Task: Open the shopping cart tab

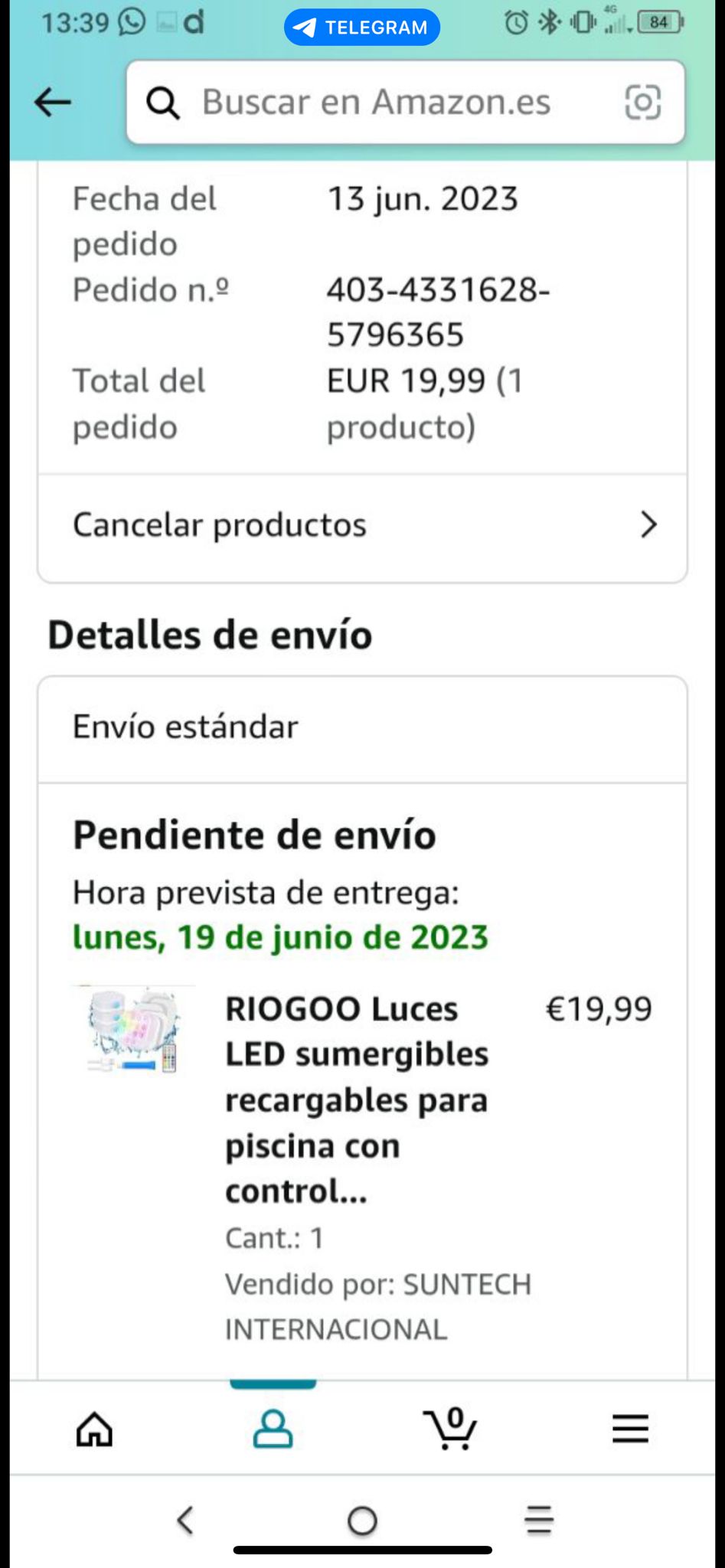Action: click(450, 1429)
